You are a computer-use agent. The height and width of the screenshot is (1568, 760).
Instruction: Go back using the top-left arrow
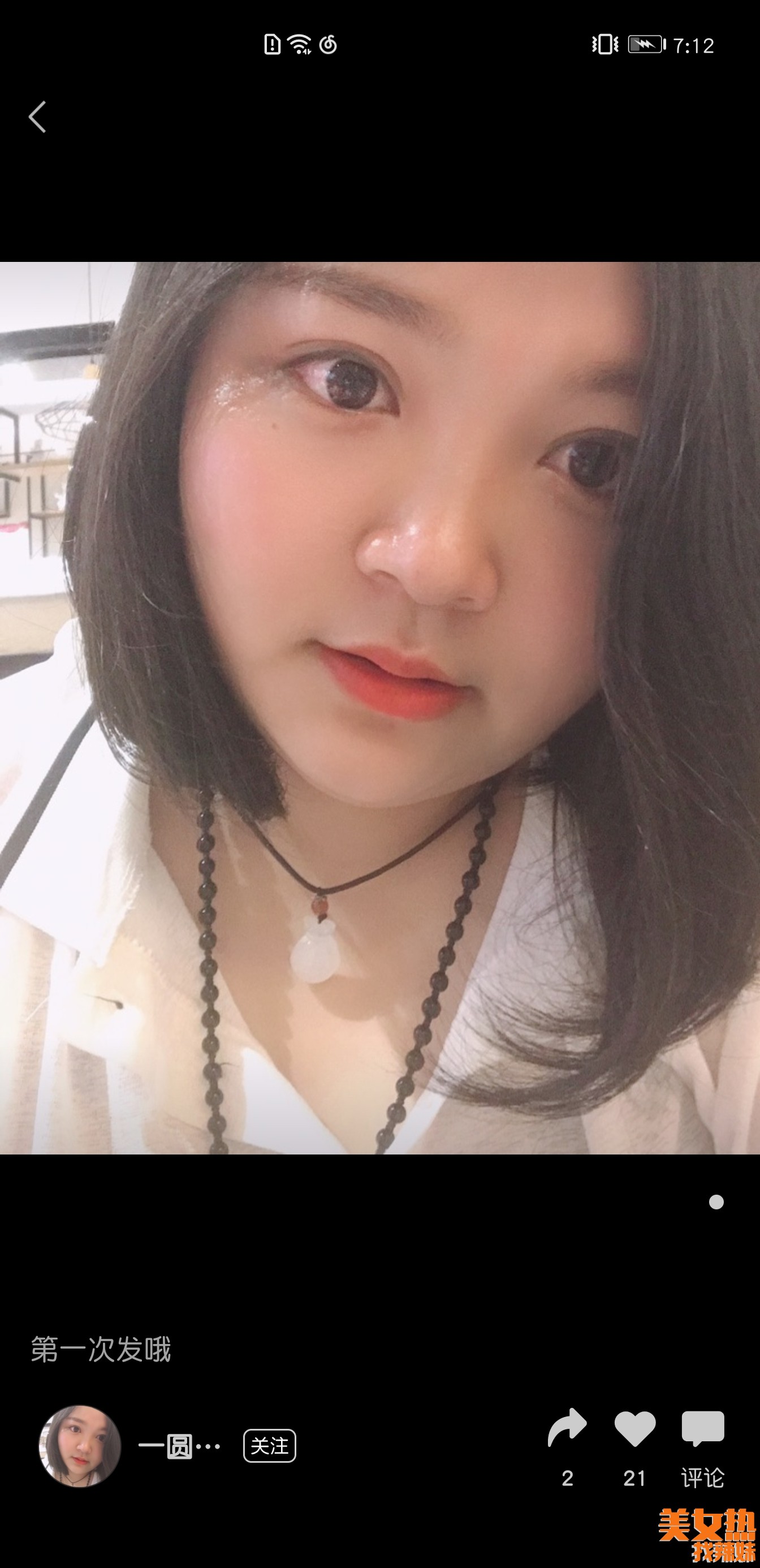[x=37, y=117]
